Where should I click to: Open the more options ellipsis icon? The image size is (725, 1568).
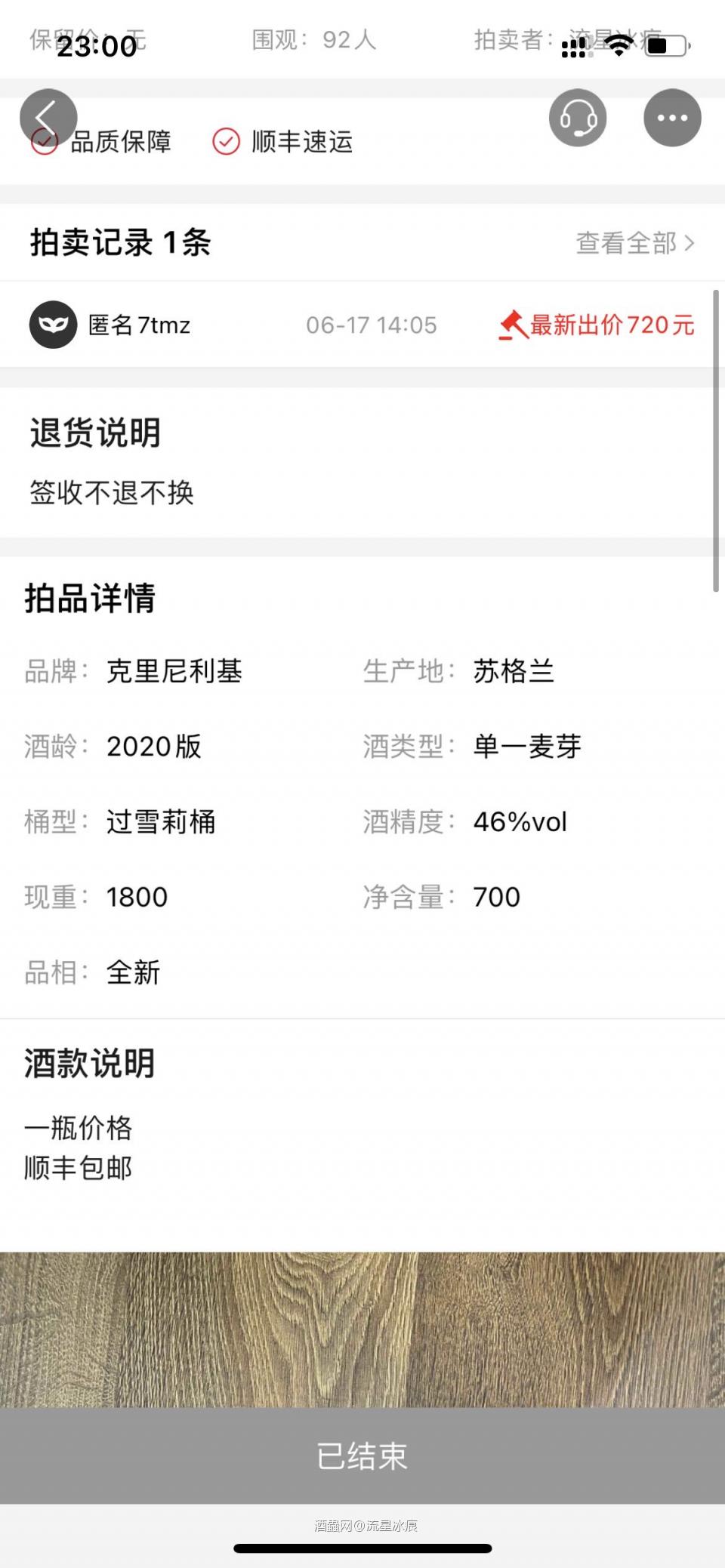pos(671,117)
